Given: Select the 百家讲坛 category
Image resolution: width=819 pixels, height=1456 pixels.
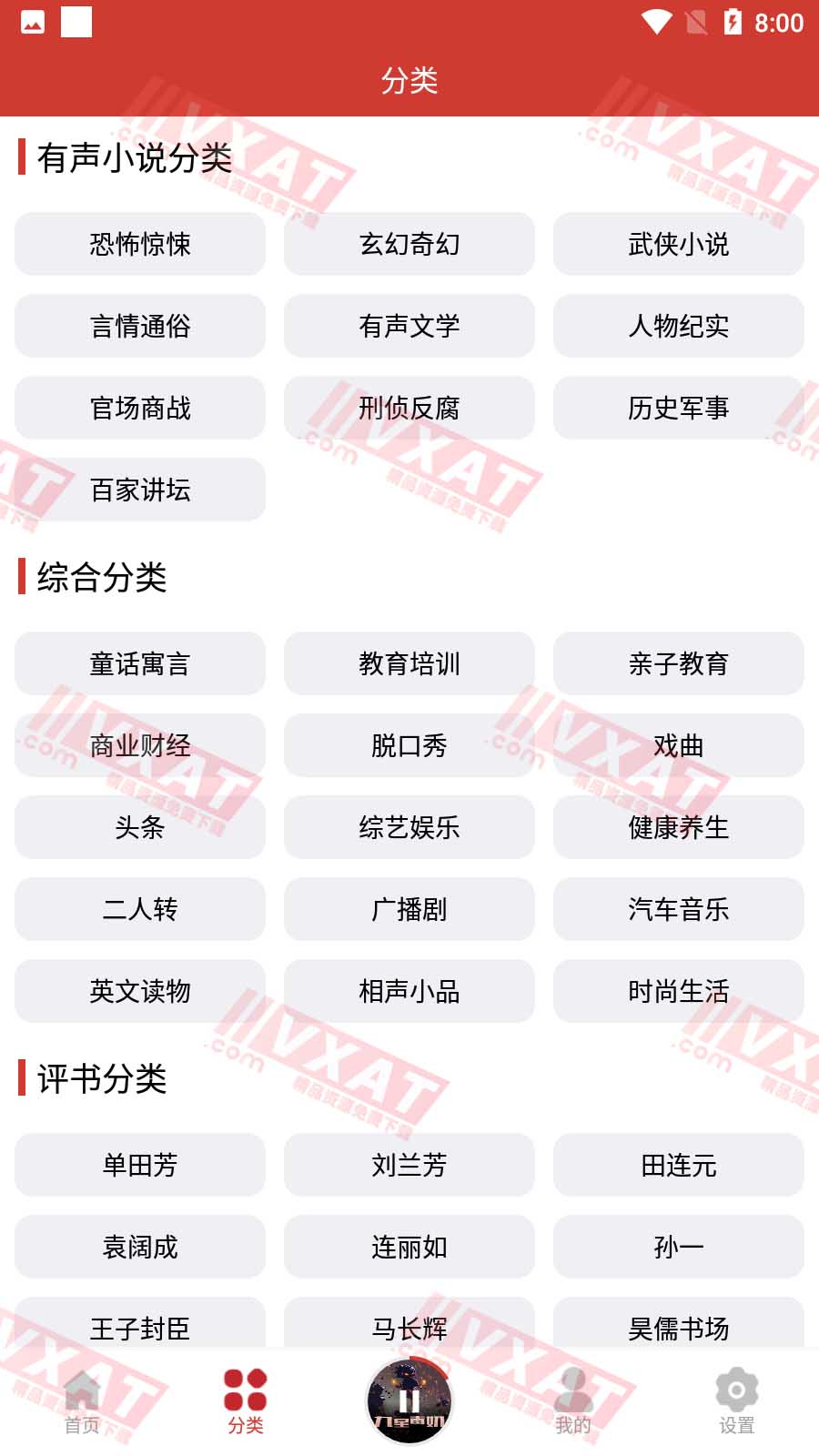Looking at the screenshot, I should [140, 490].
